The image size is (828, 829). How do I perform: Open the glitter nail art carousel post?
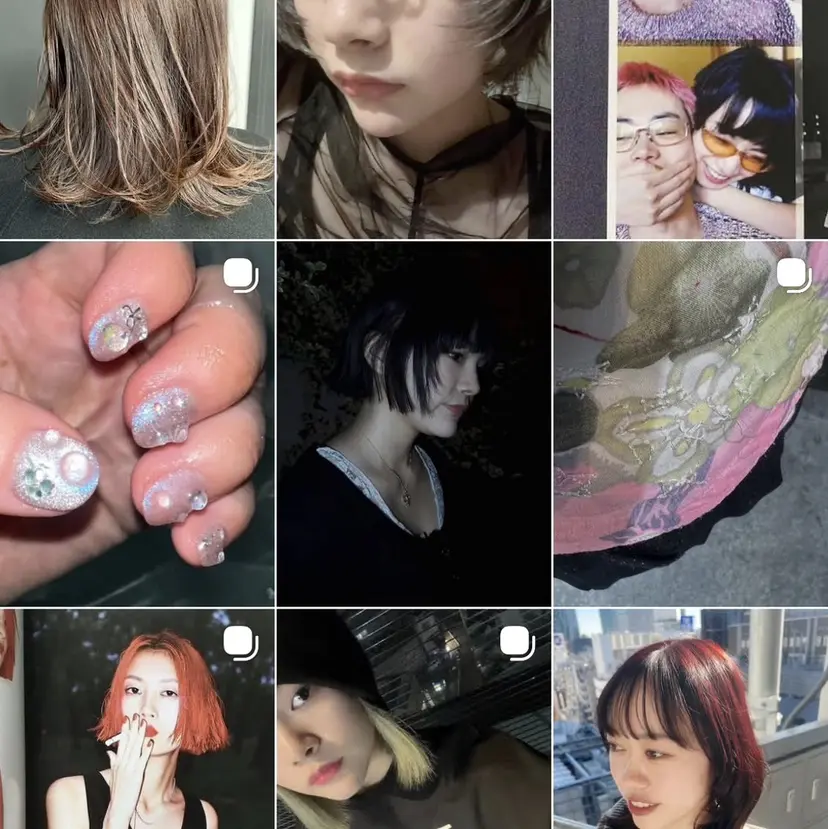point(137,424)
